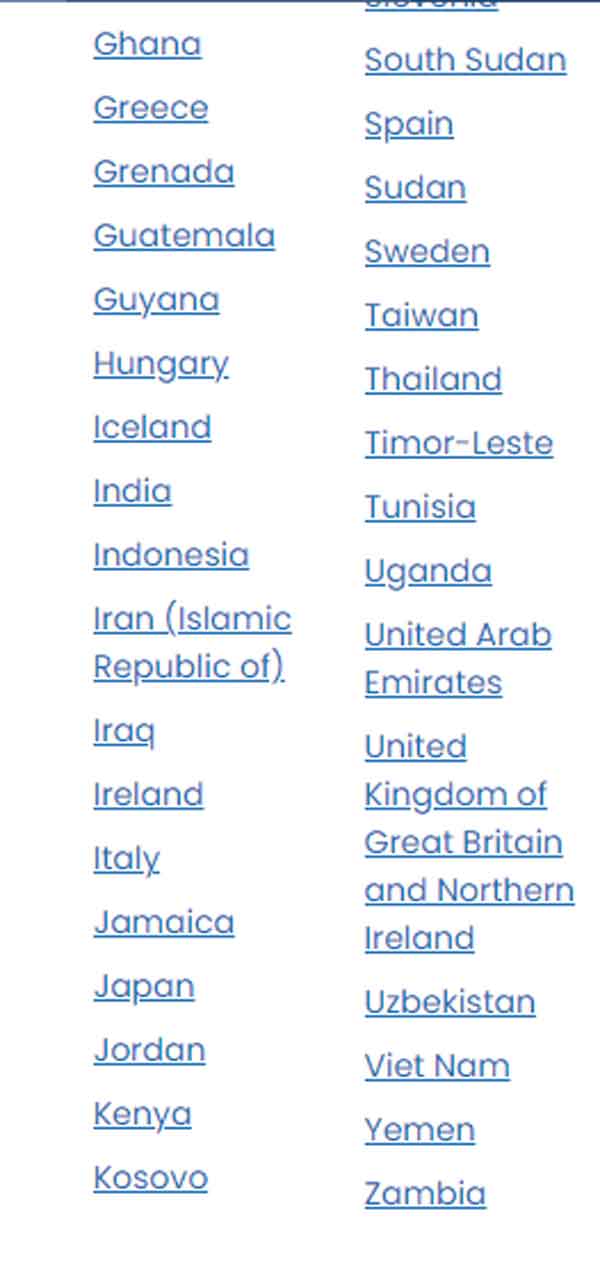Select Japan in the list
The width and height of the screenshot is (600, 1273).
(144, 988)
